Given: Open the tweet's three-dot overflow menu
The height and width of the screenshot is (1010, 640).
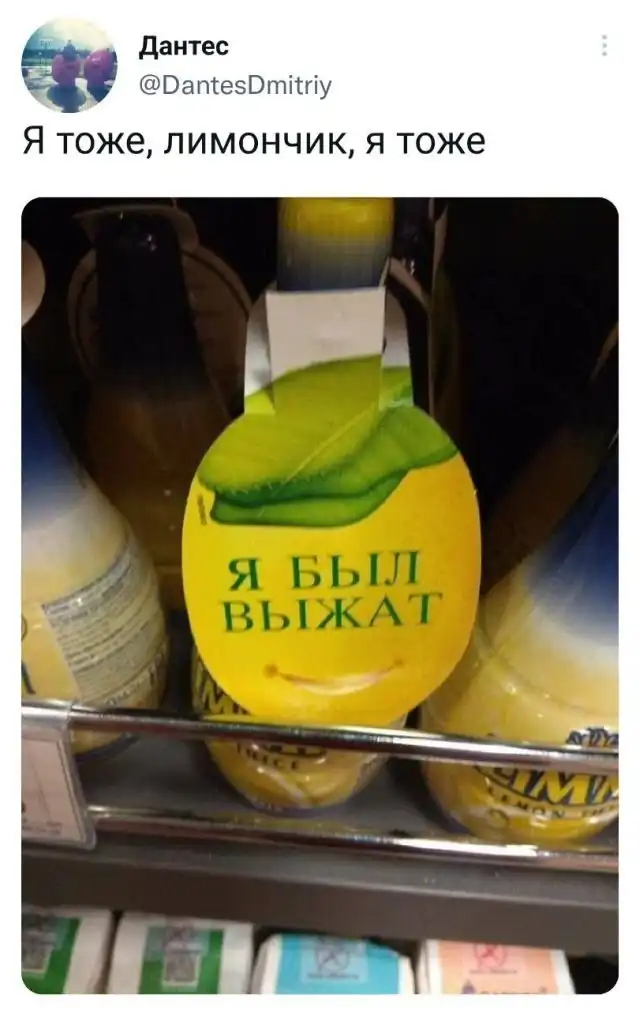Looking at the screenshot, I should [x=603, y=45].
